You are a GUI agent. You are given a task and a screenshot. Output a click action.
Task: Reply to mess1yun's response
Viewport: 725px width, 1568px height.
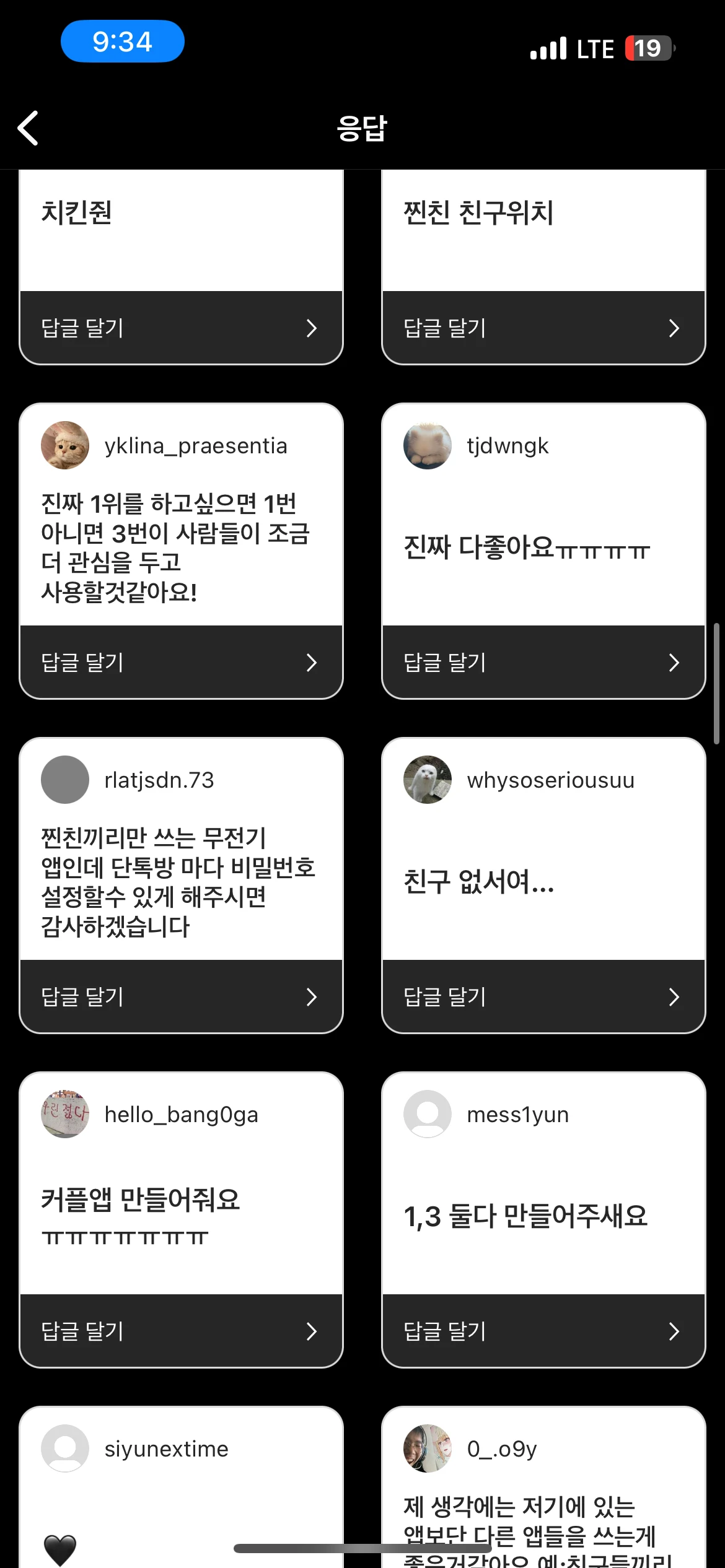(543, 1331)
